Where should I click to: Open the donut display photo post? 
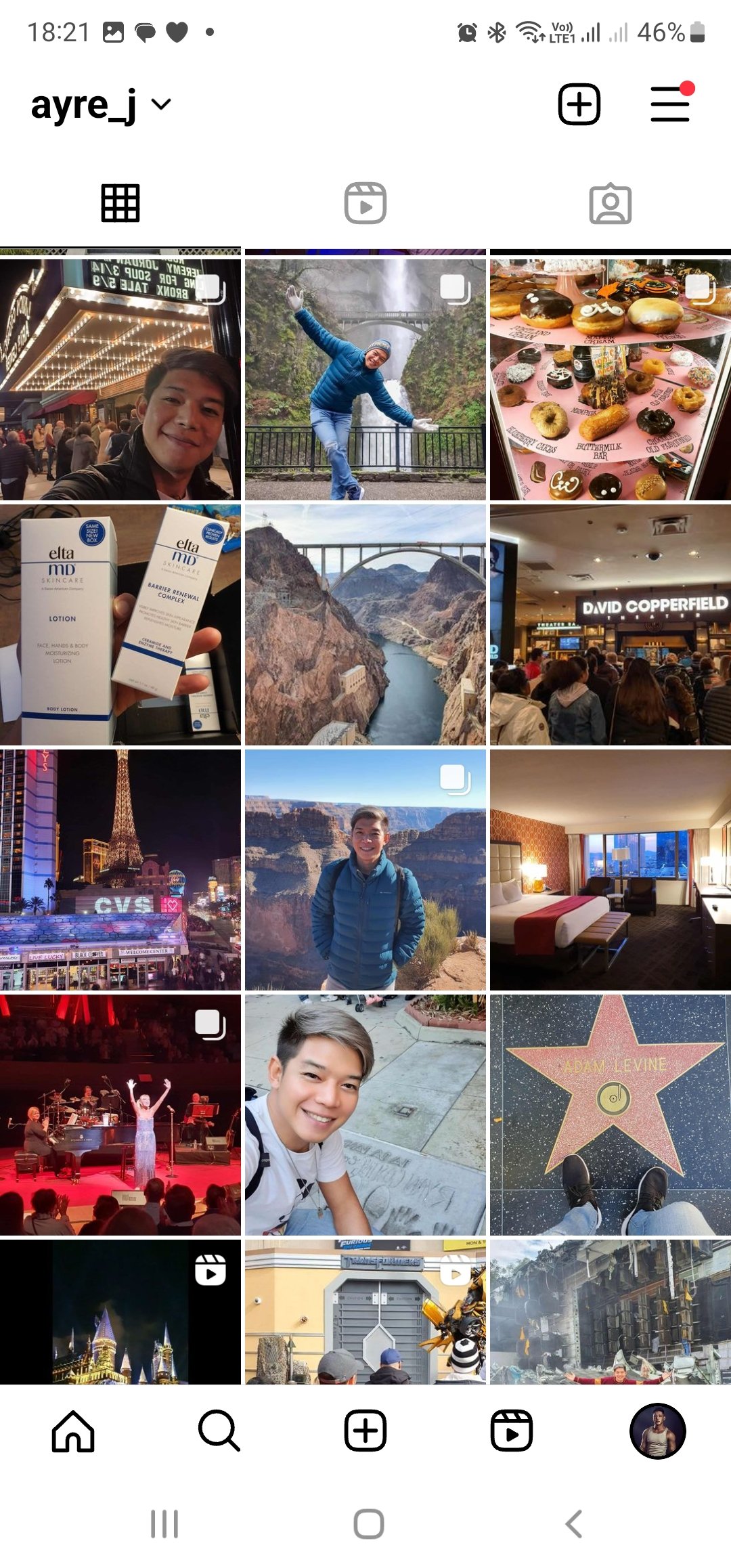pos(610,380)
